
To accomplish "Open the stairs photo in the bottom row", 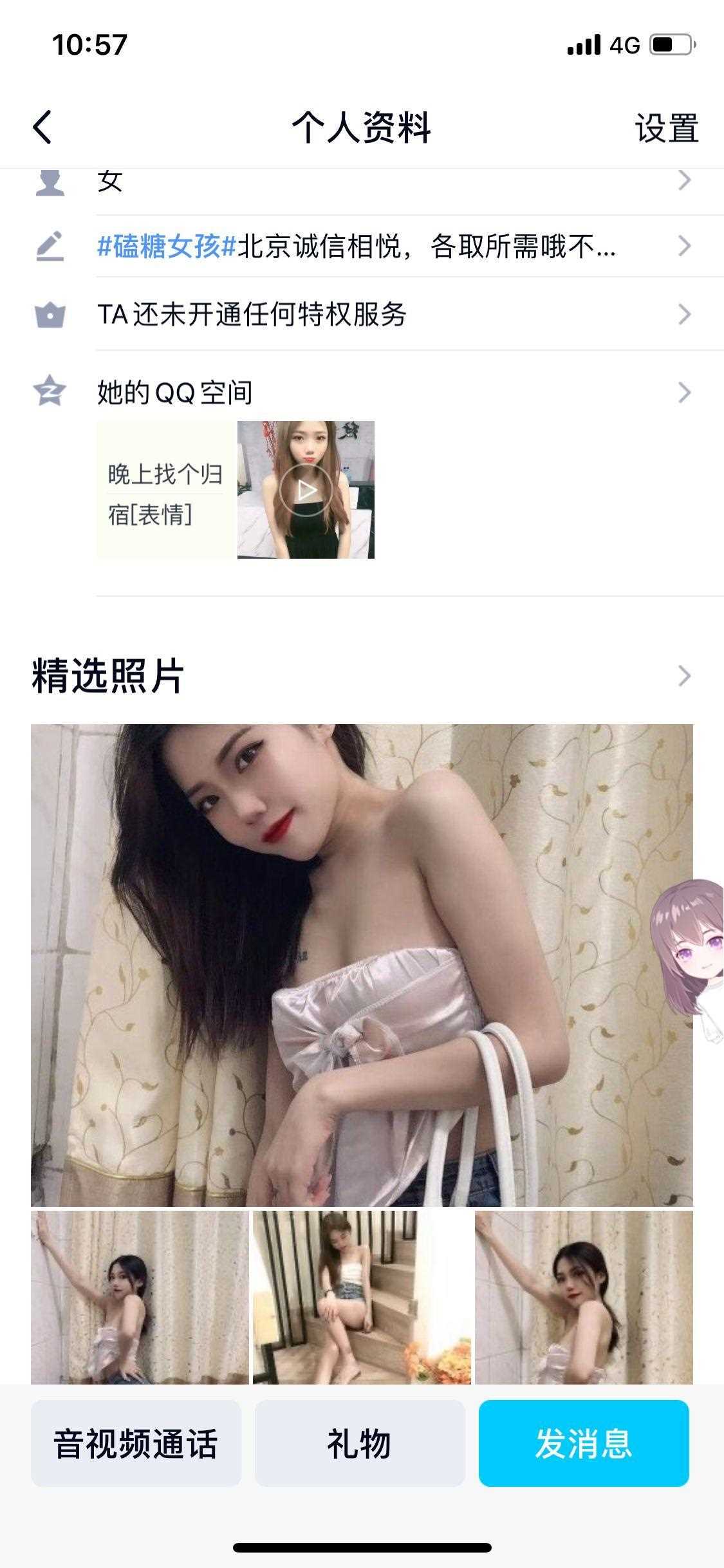I will point(362,1296).
